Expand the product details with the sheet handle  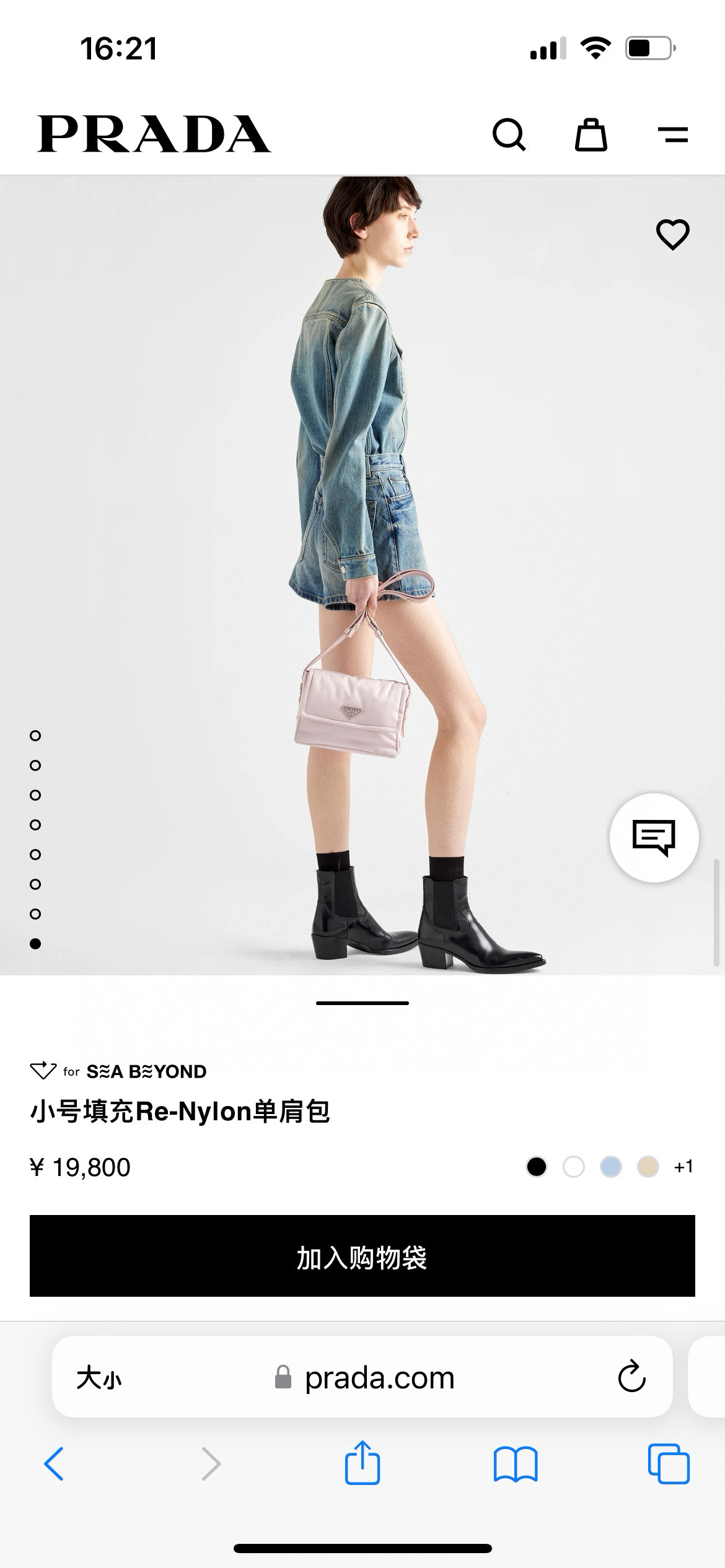pyautogui.click(x=362, y=1003)
